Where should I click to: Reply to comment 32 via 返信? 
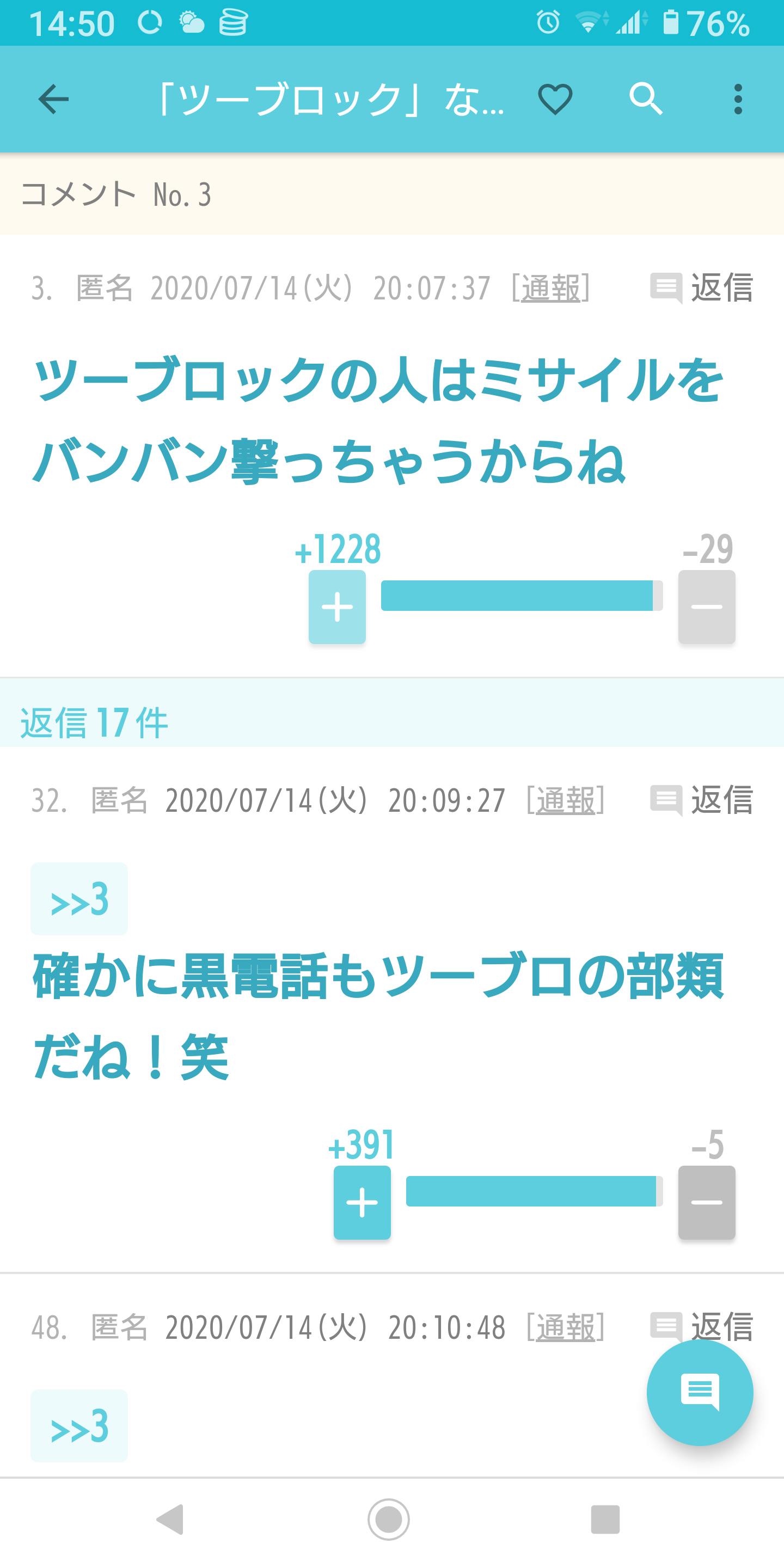[702, 799]
